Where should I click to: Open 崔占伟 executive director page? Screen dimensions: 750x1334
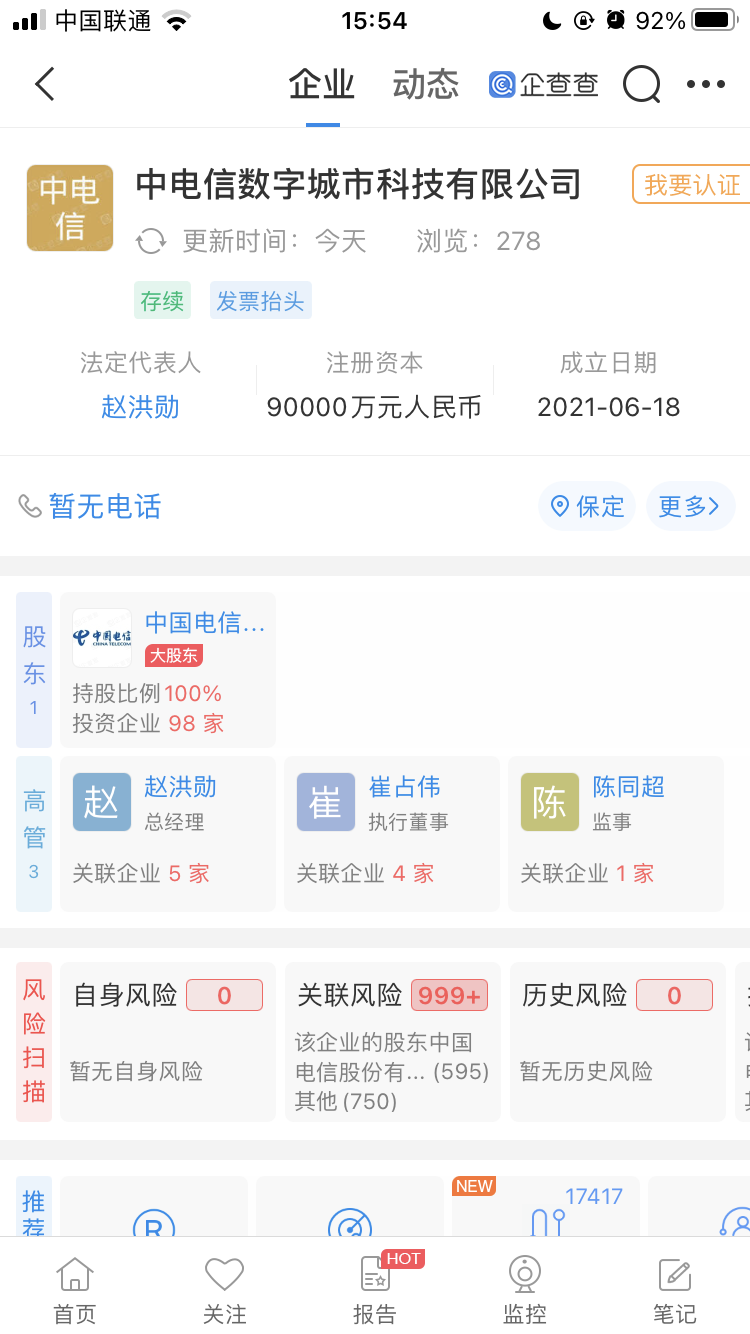pos(408,787)
